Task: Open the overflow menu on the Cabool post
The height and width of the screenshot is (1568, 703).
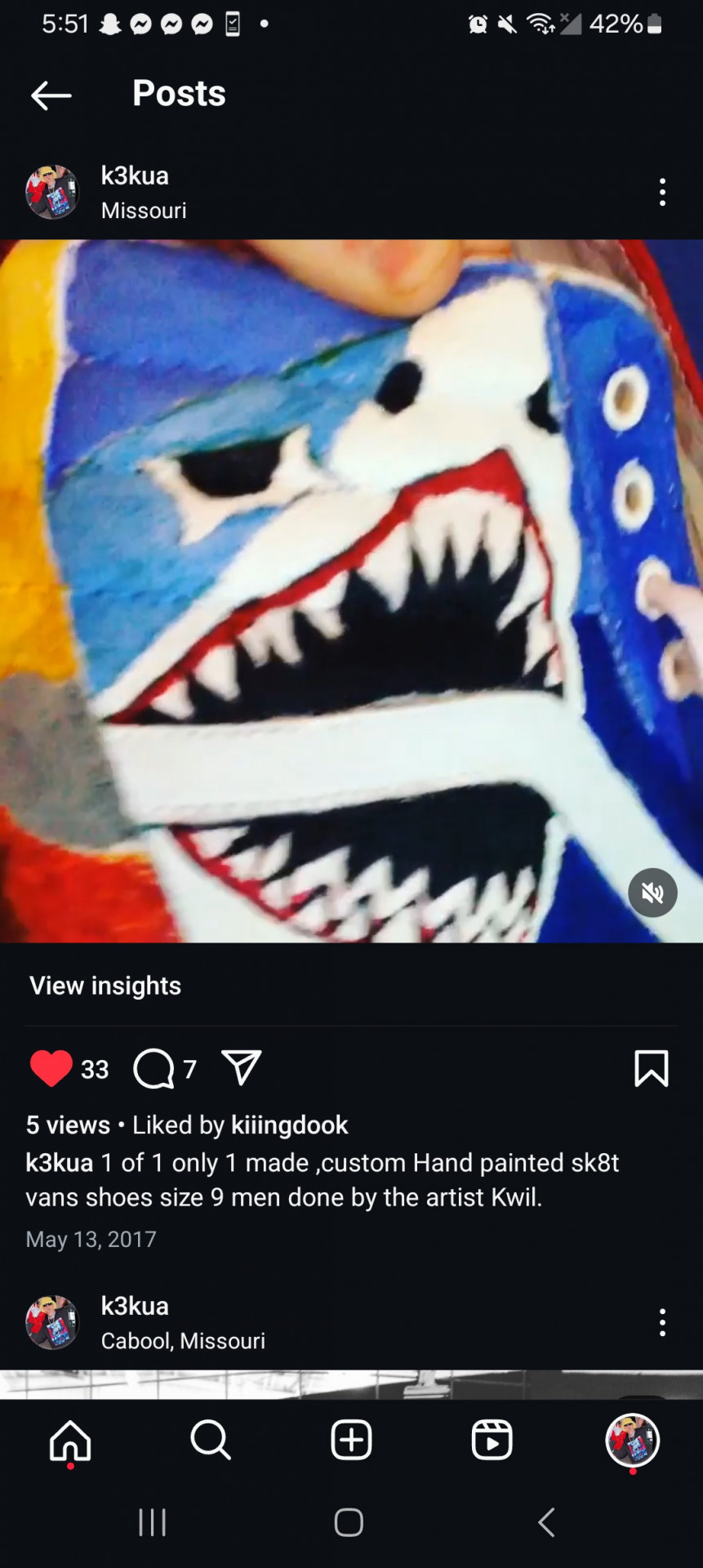Action: 662,1323
